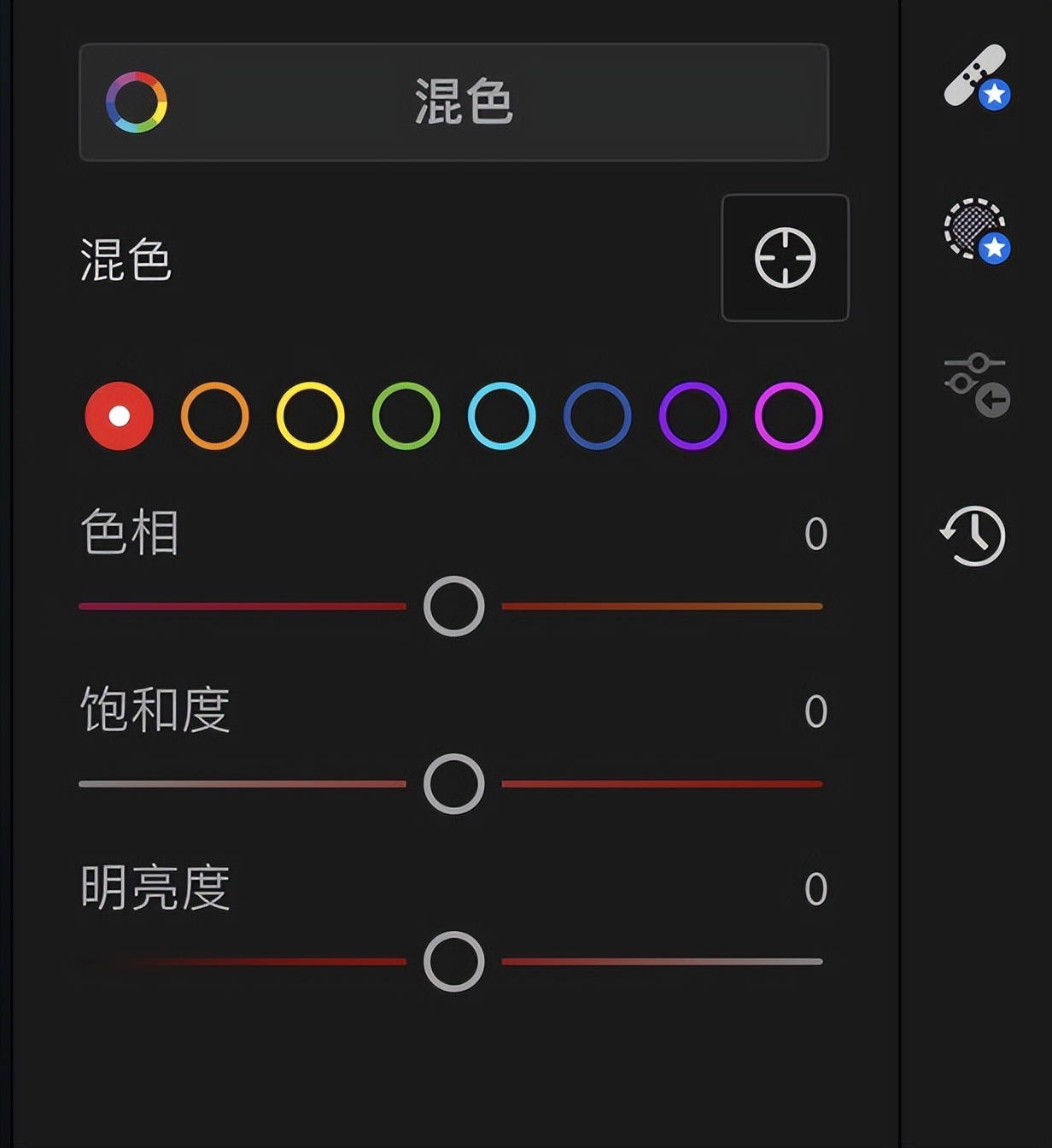
Task: Select the red color channel
Action: (120, 416)
